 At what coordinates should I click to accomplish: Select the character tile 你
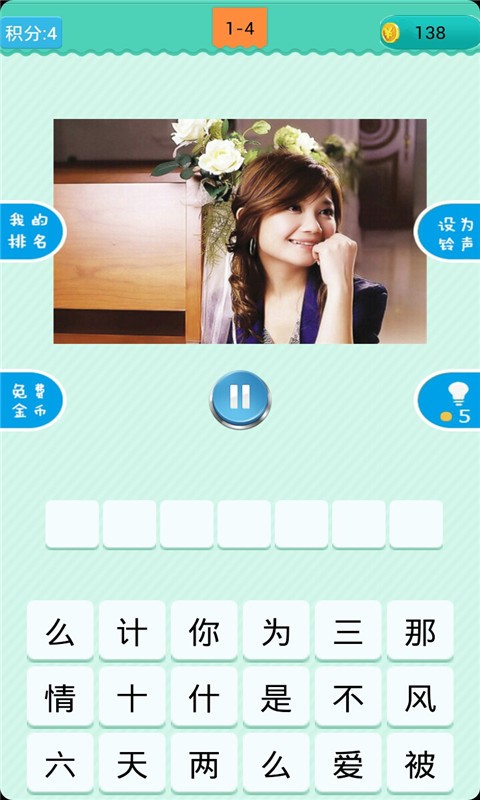[x=204, y=631]
